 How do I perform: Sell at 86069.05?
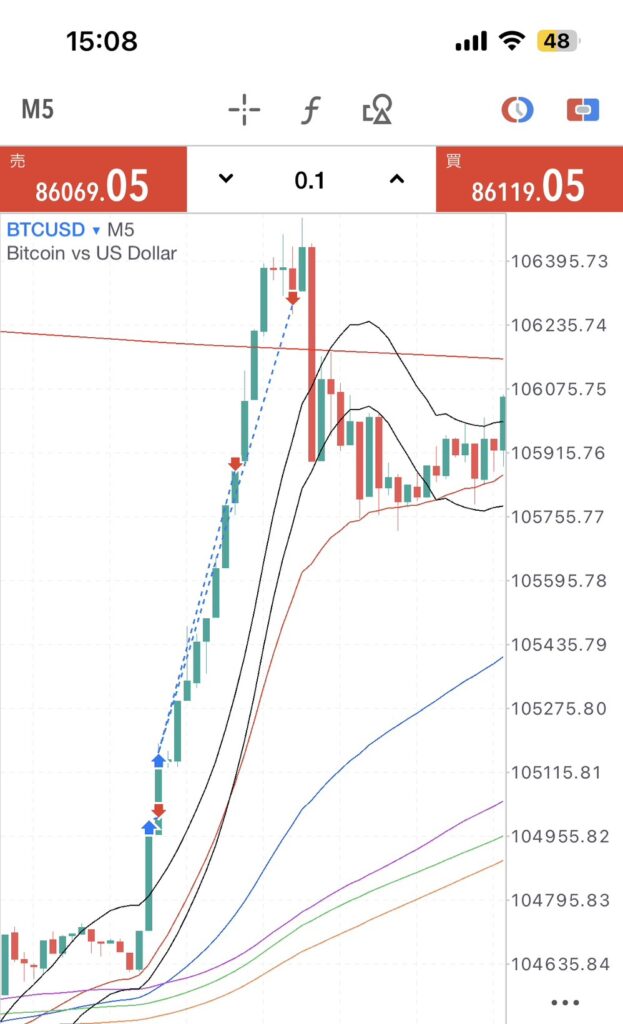93,180
